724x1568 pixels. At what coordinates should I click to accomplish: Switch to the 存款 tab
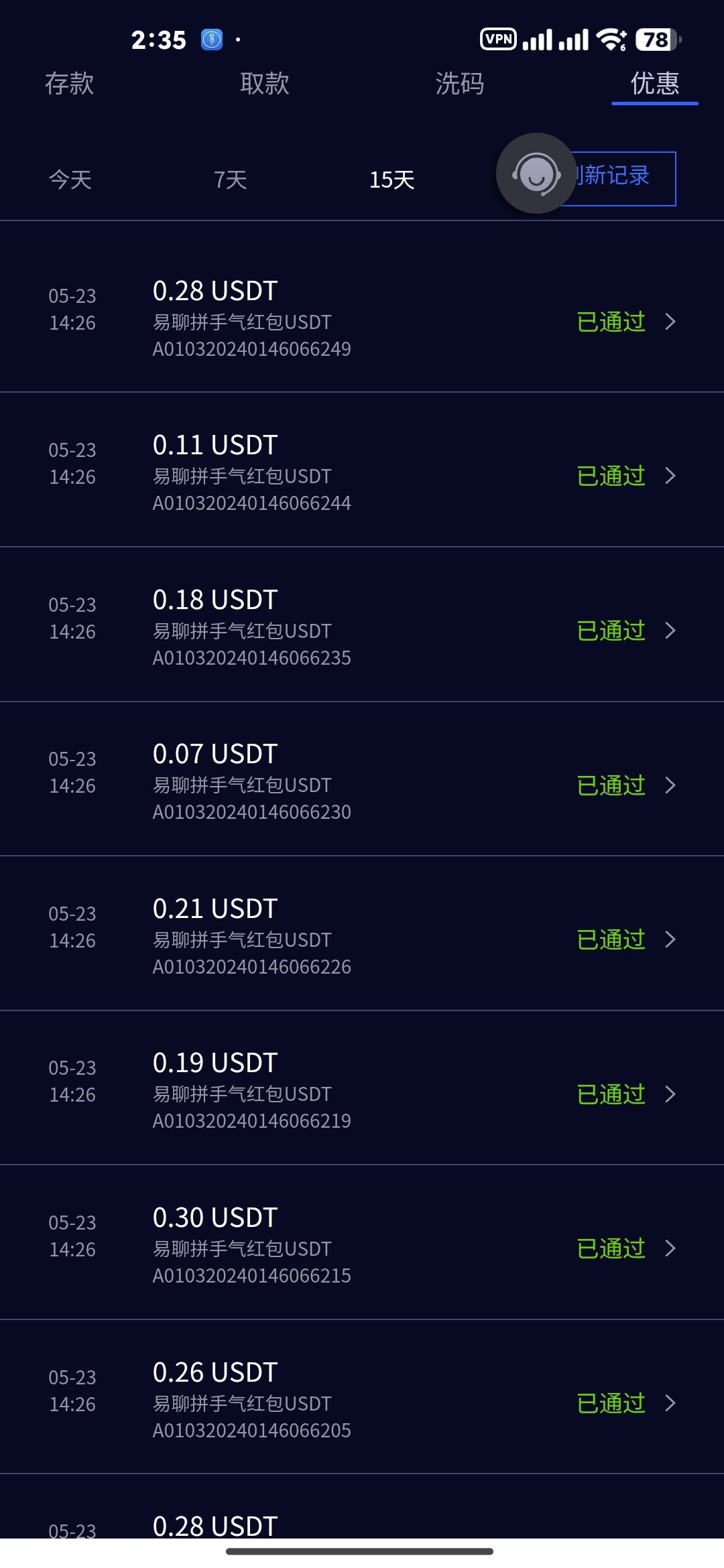70,84
